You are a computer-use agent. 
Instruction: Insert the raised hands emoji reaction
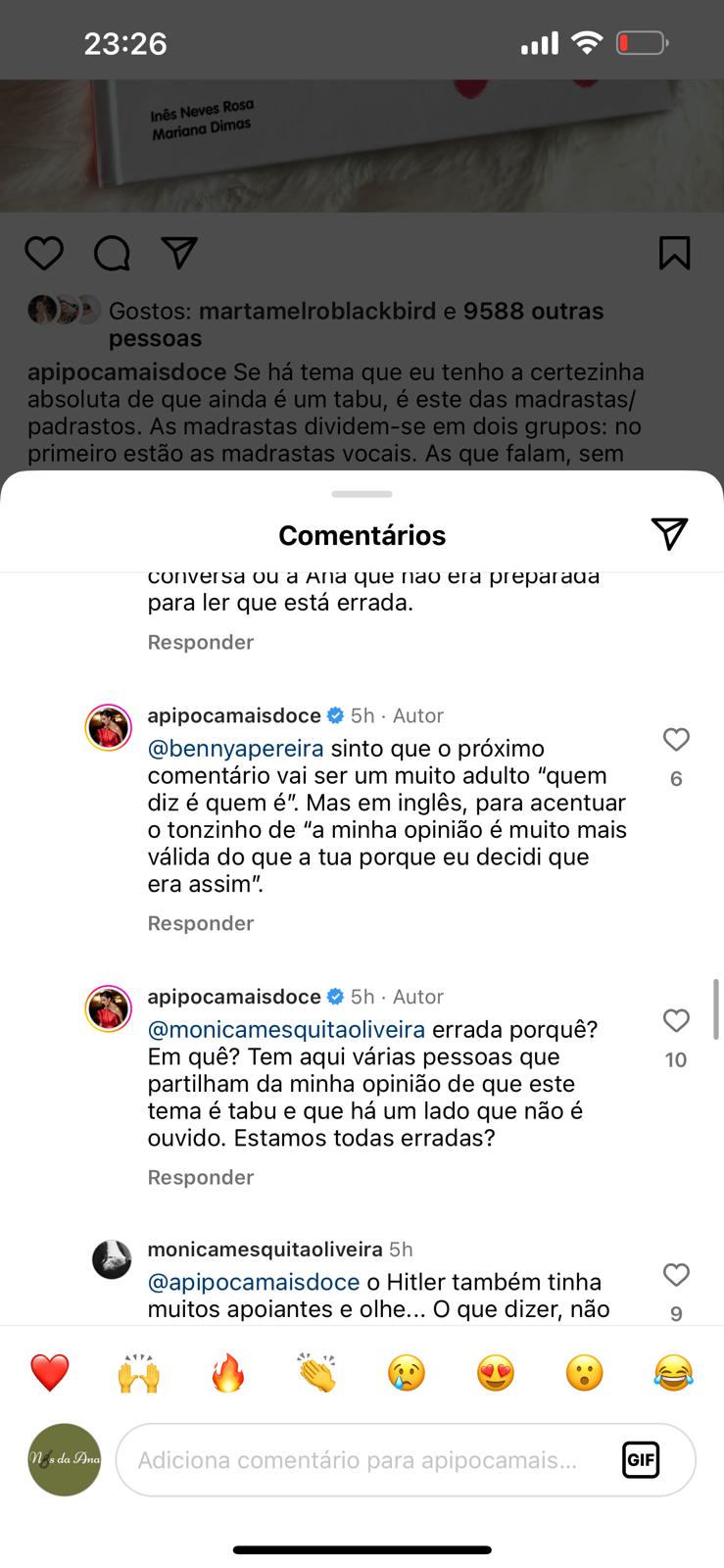click(139, 1373)
